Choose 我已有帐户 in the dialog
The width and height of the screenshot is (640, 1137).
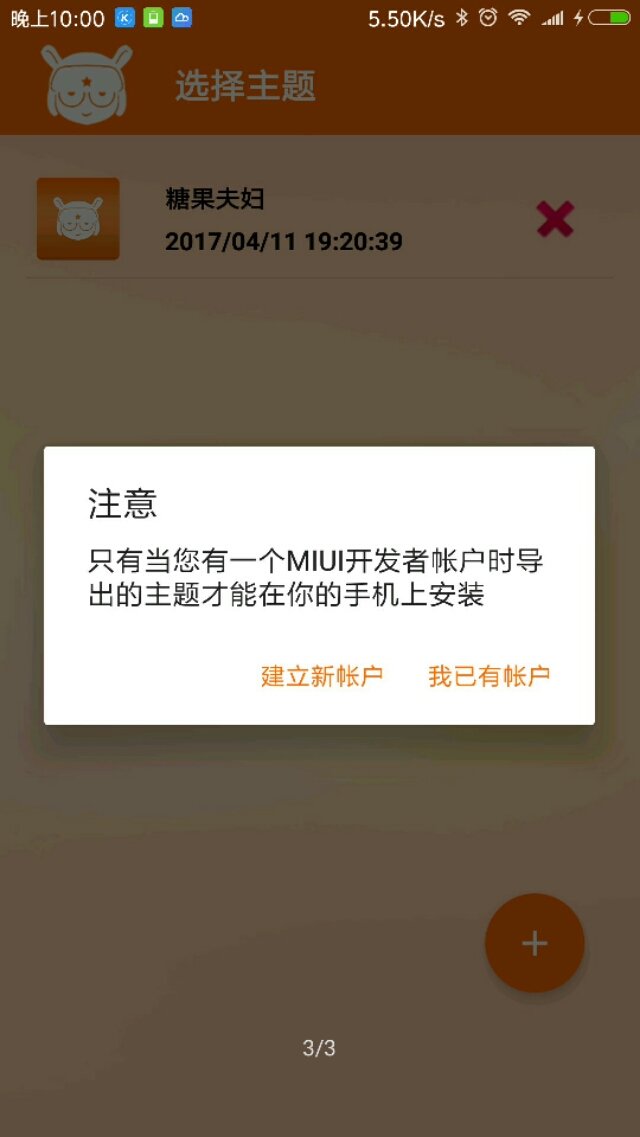(x=489, y=676)
